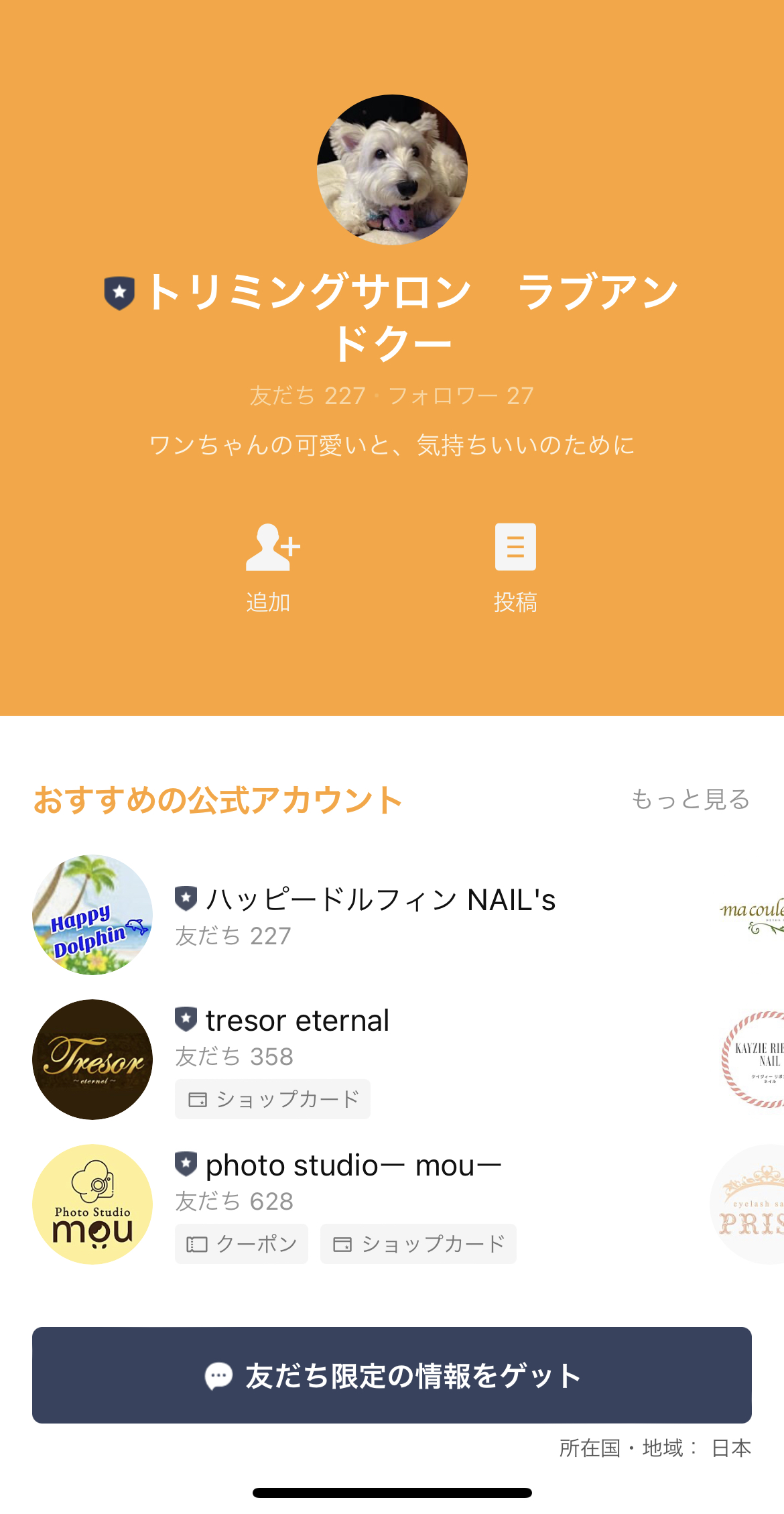Click the verified badge beside tresor eternal

tap(184, 1021)
